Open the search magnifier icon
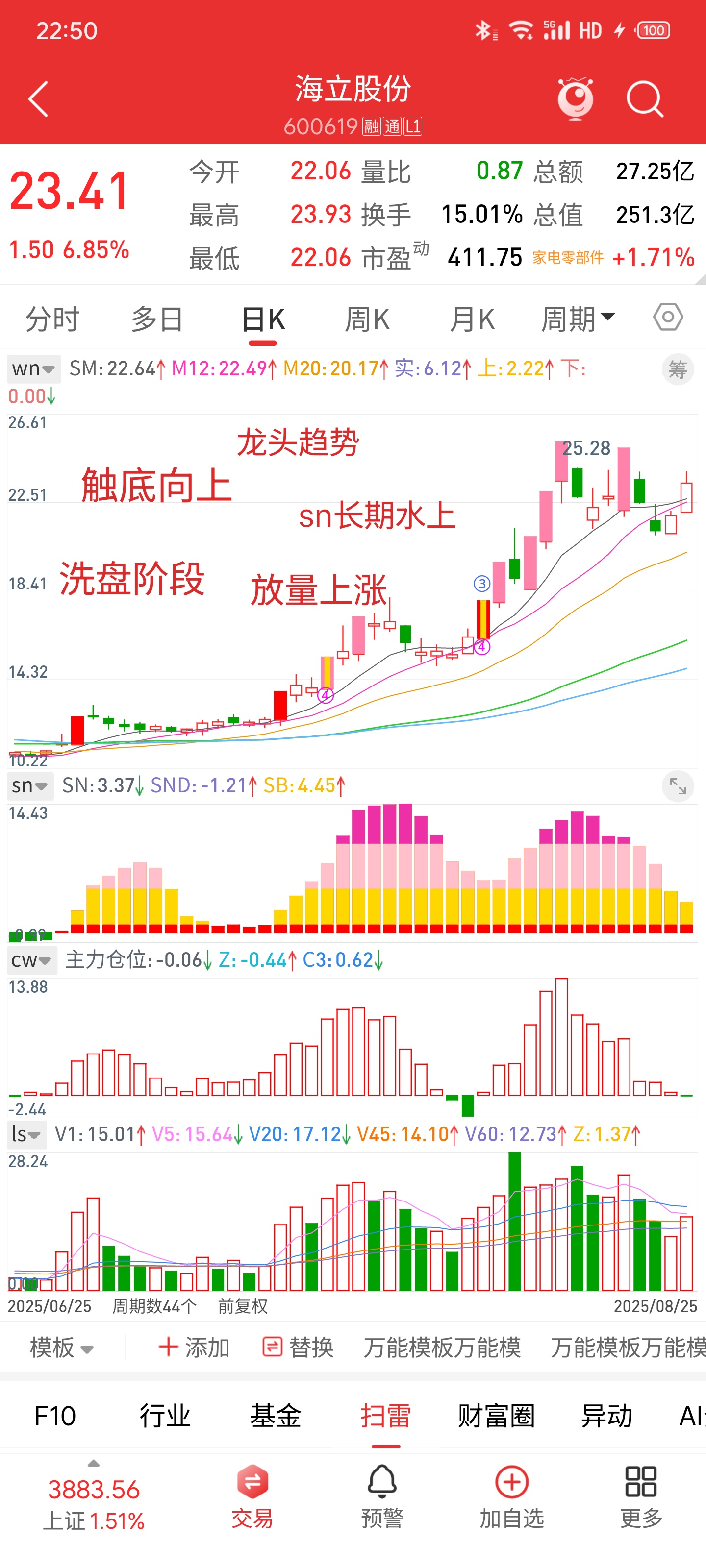 645,98
